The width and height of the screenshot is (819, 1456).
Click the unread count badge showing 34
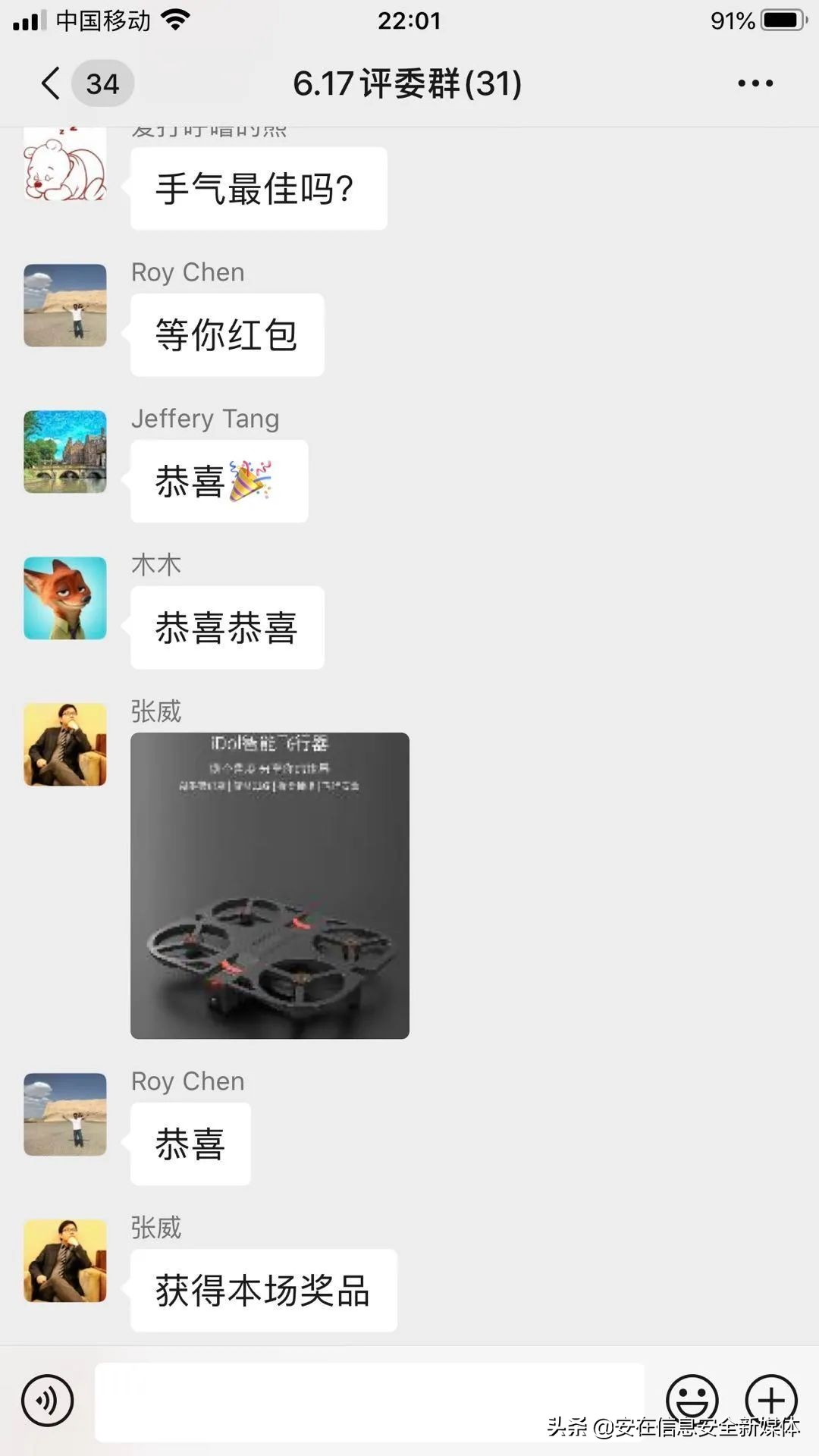[x=103, y=83]
